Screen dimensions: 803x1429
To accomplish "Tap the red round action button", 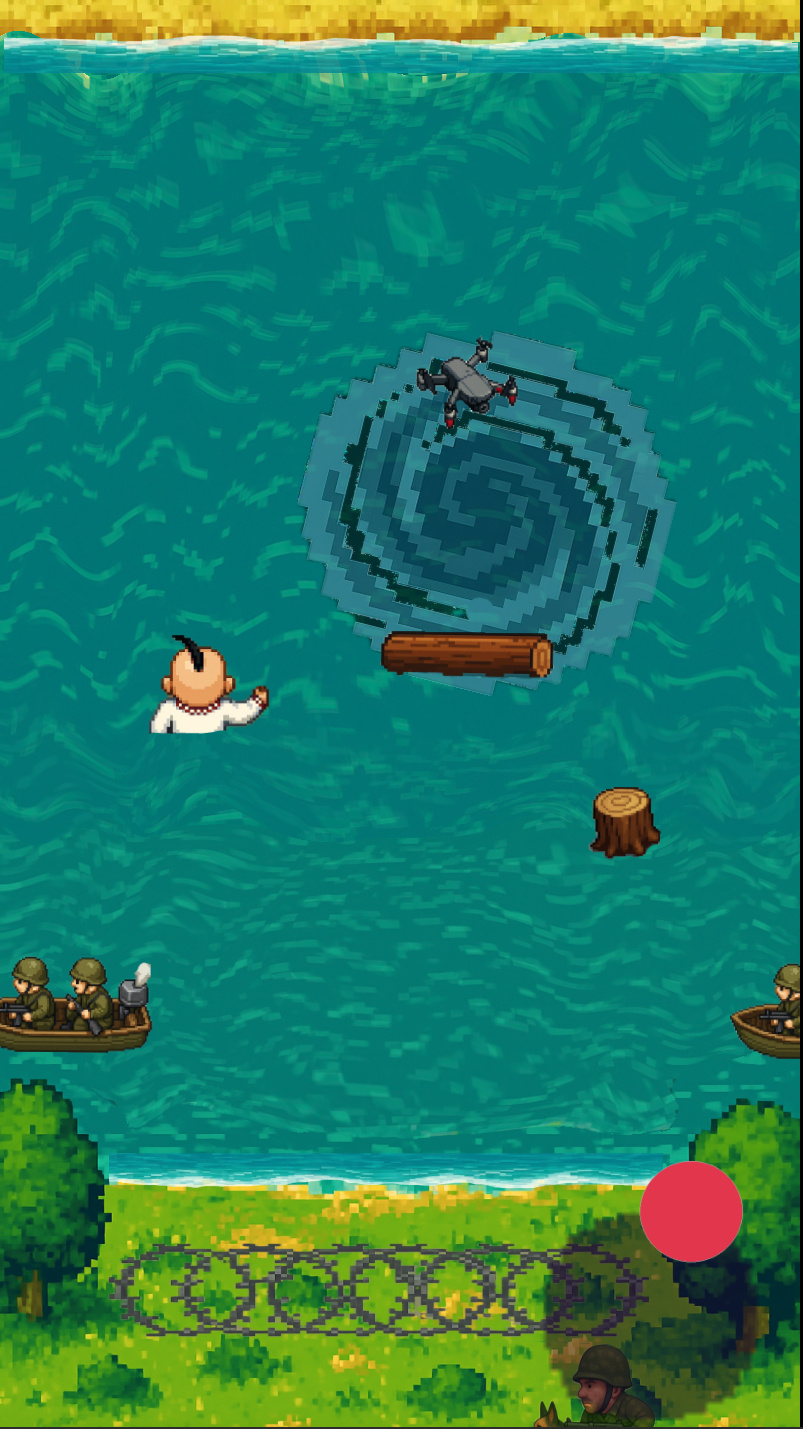I will [x=691, y=1211].
